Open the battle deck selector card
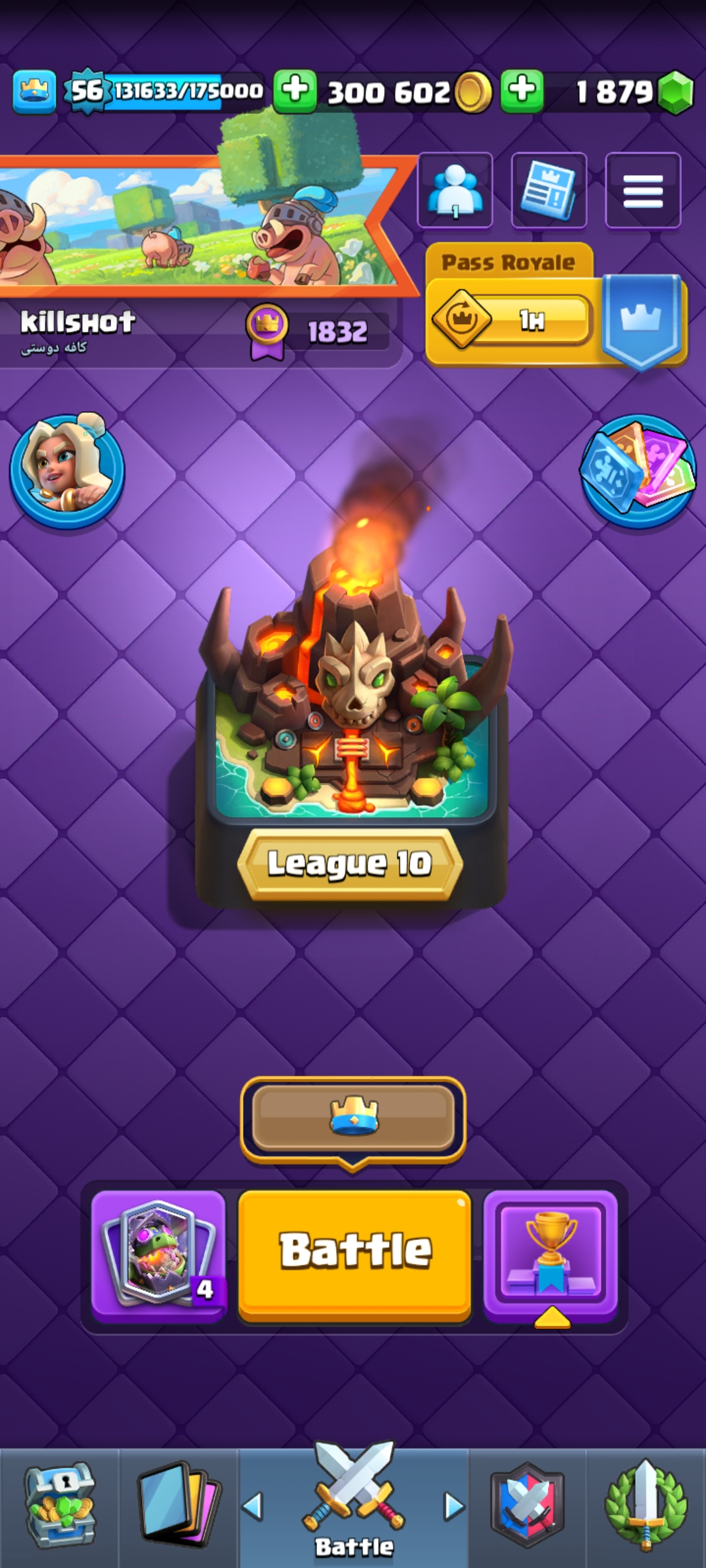 (x=158, y=1256)
